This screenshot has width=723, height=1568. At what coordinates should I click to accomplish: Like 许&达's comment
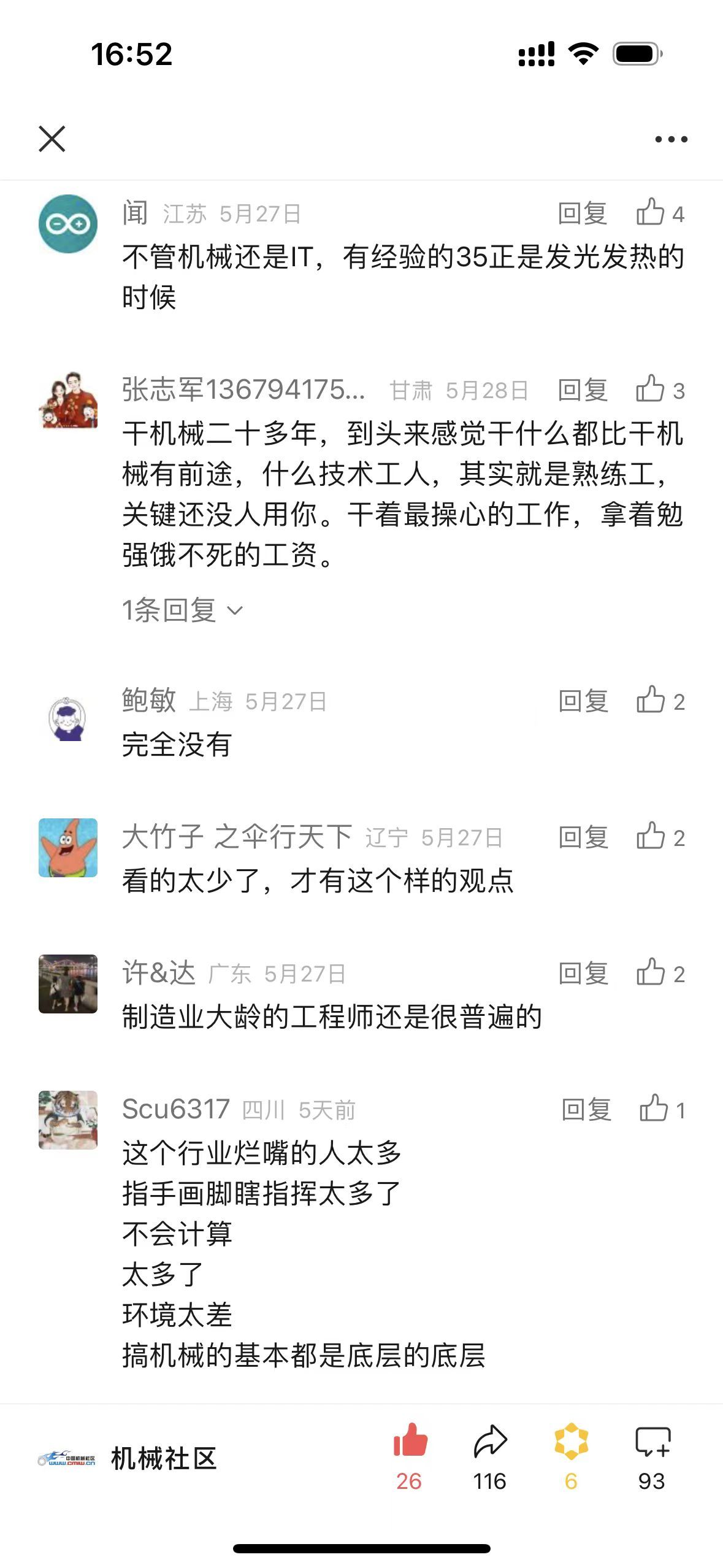[660, 973]
